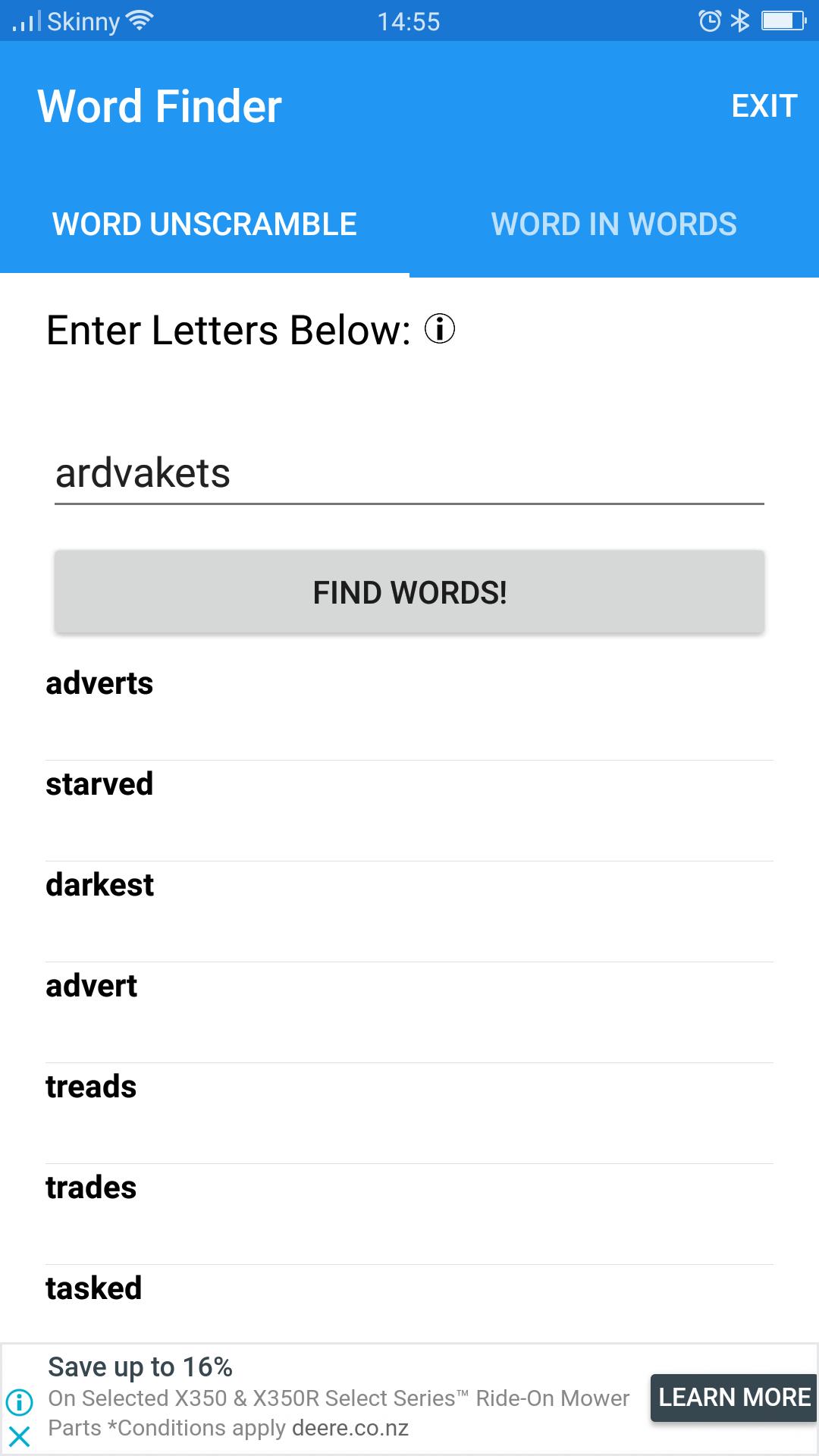Image resolution: width=819 pixels, height=1456 pixels.
Task: Dismiss the ad using the X icon
Action: [20, 1434]
